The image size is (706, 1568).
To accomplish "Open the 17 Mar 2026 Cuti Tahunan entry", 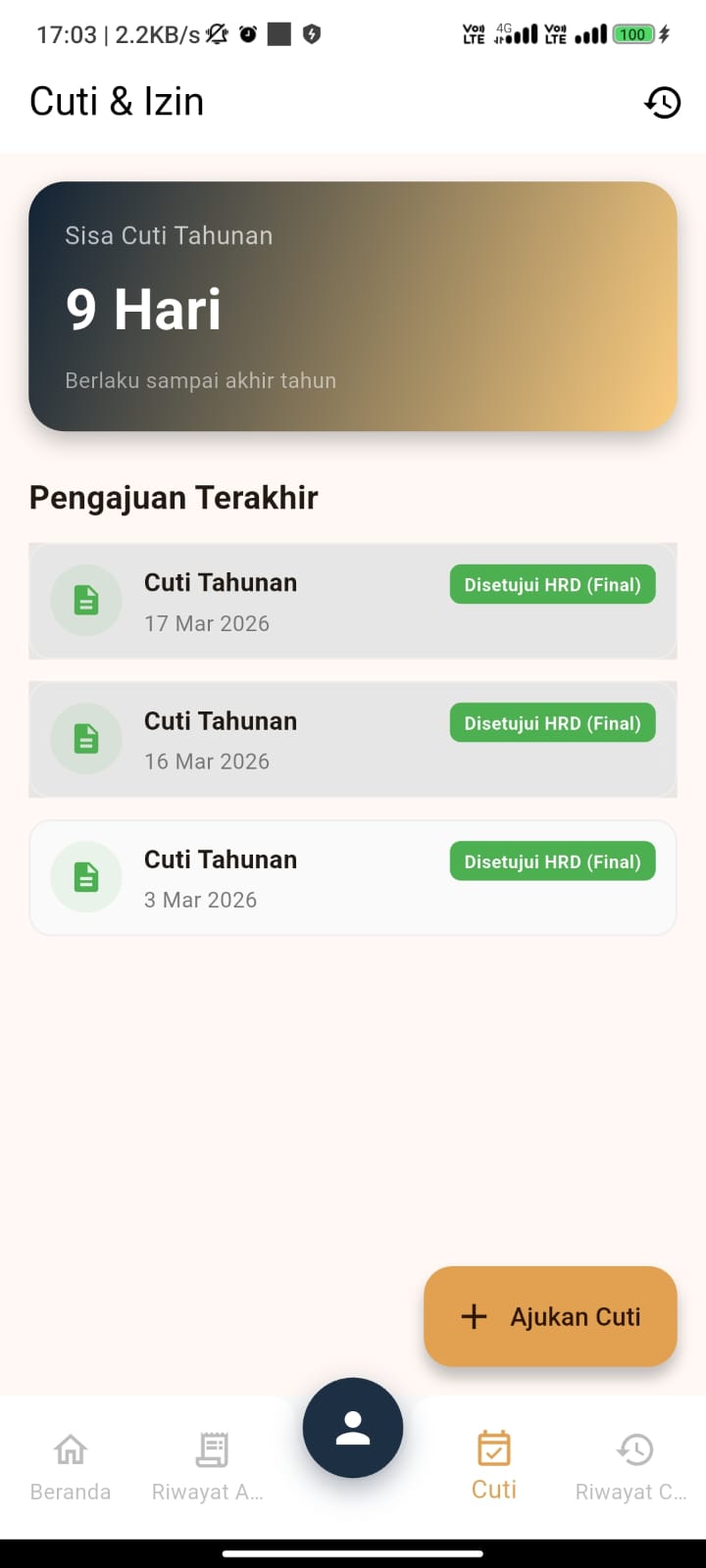I will pos(353,601).
